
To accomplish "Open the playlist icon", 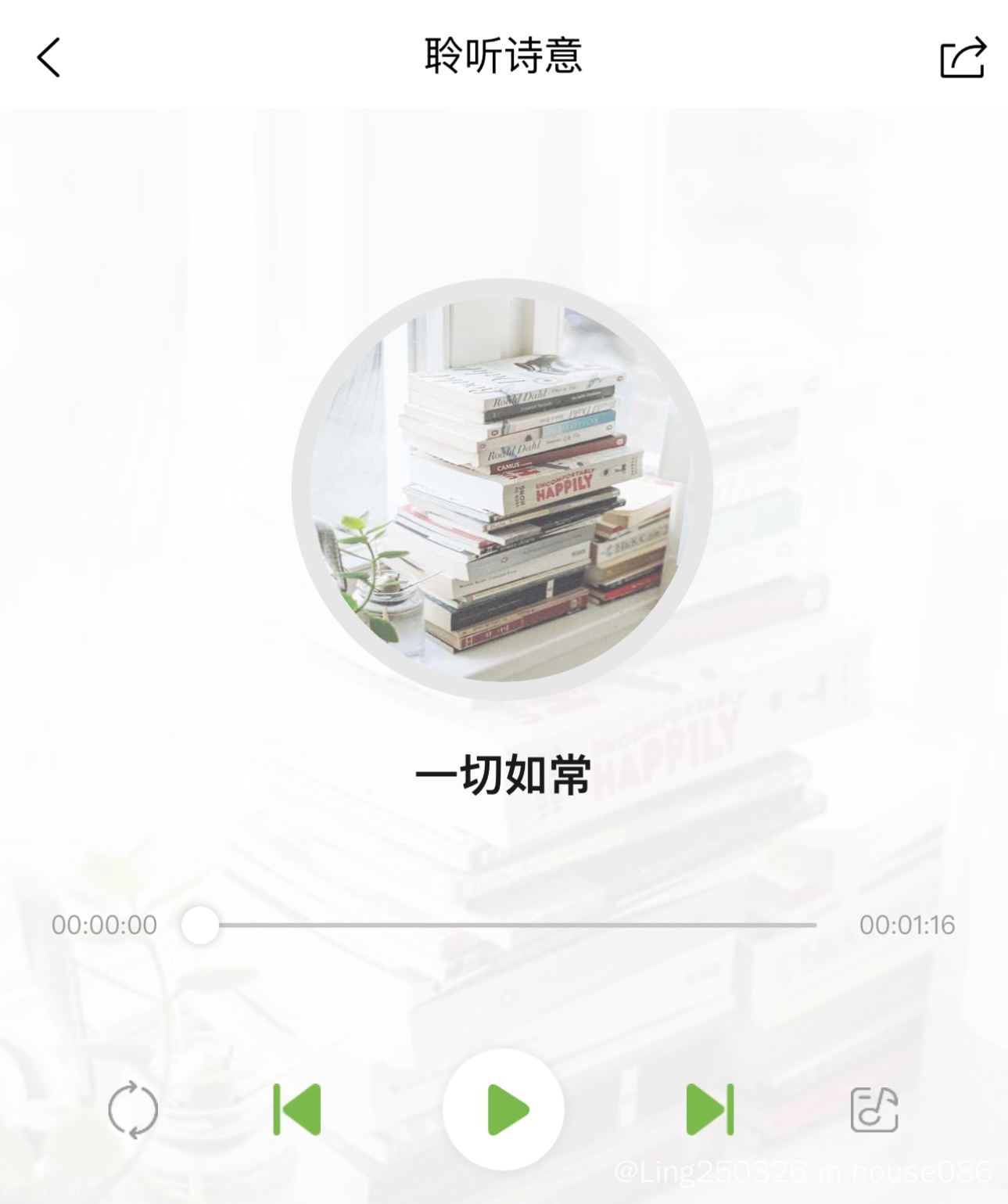I will [x=873, y=1109].
